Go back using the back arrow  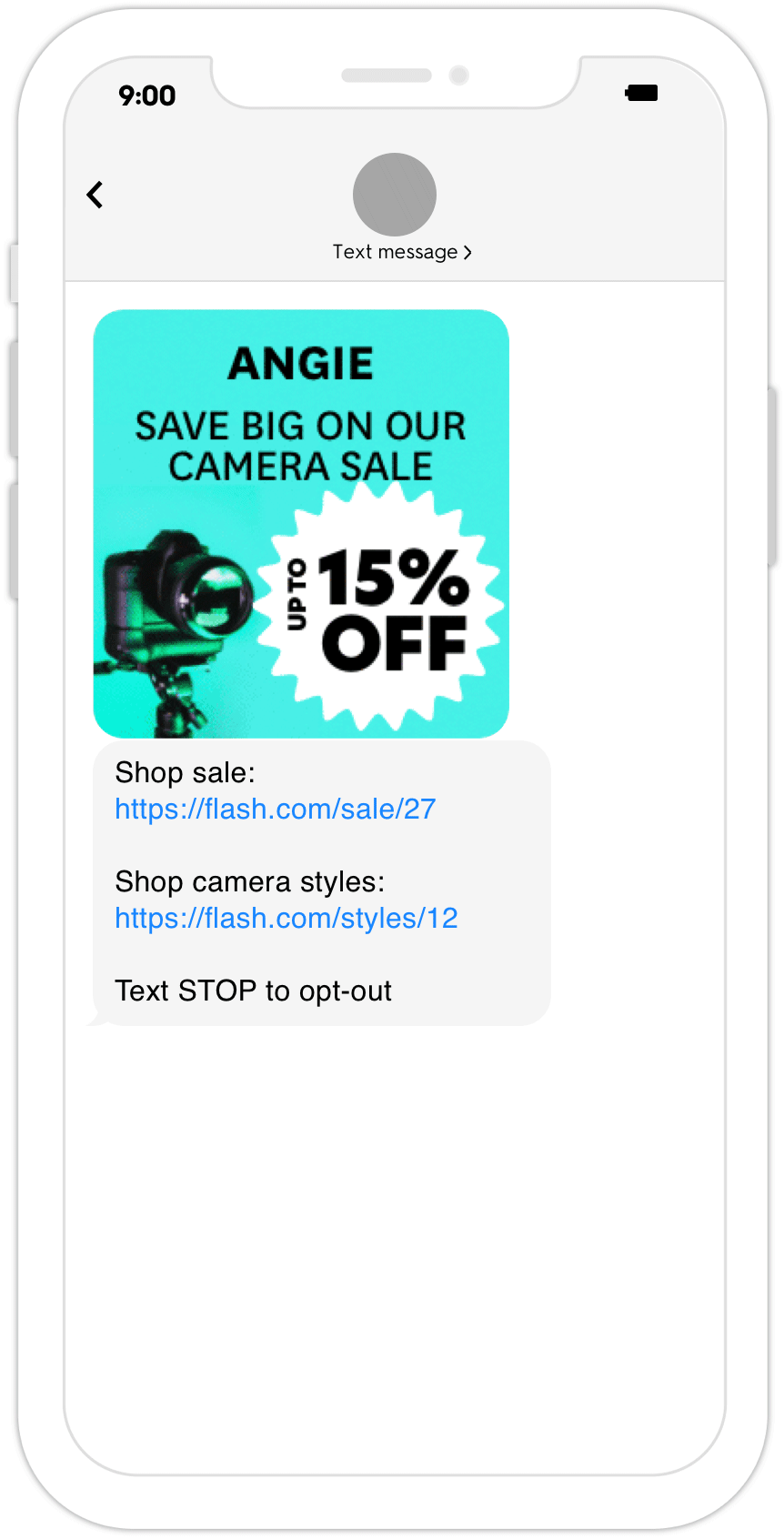pyautogui.click(x=95, y=195)
